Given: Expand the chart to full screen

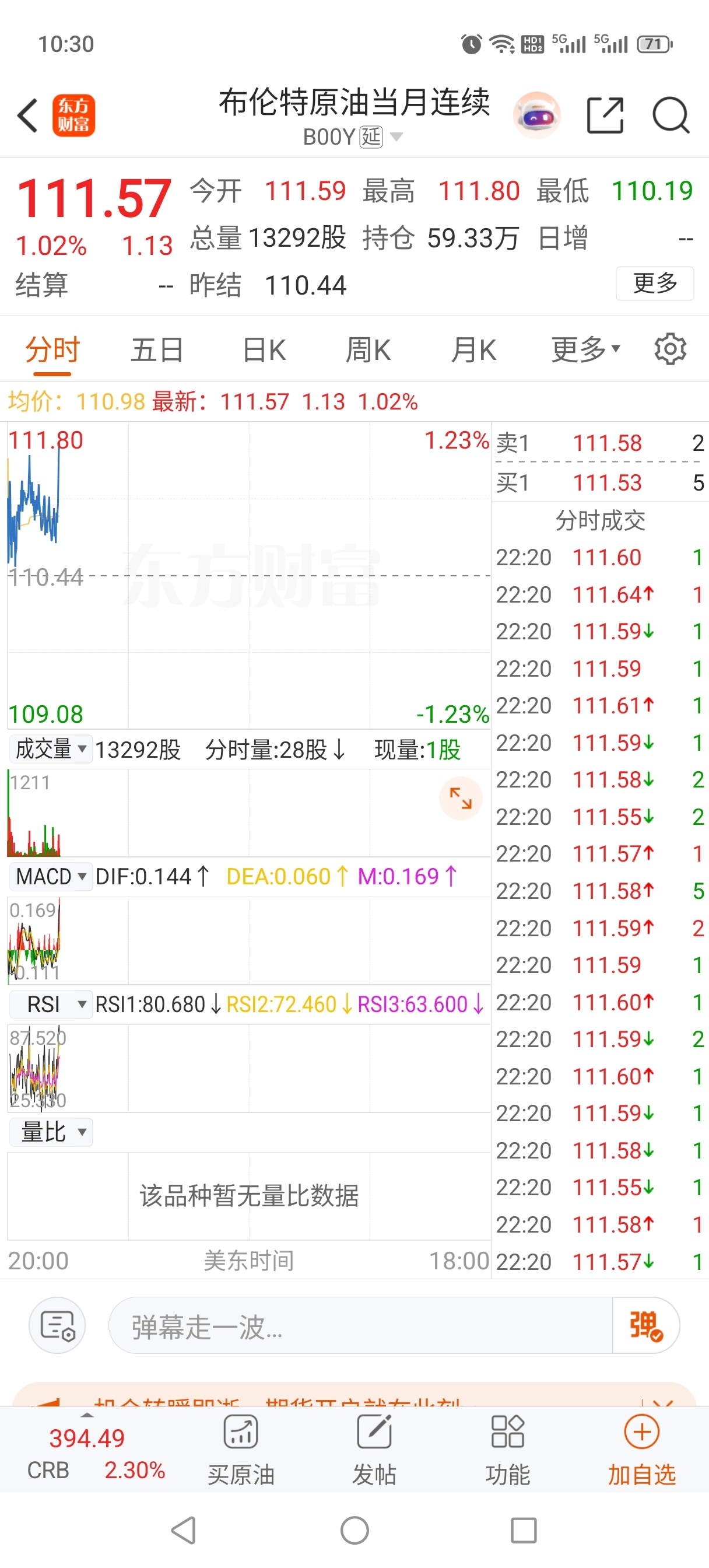Looking at the screenshot, I should coord(461,798).
